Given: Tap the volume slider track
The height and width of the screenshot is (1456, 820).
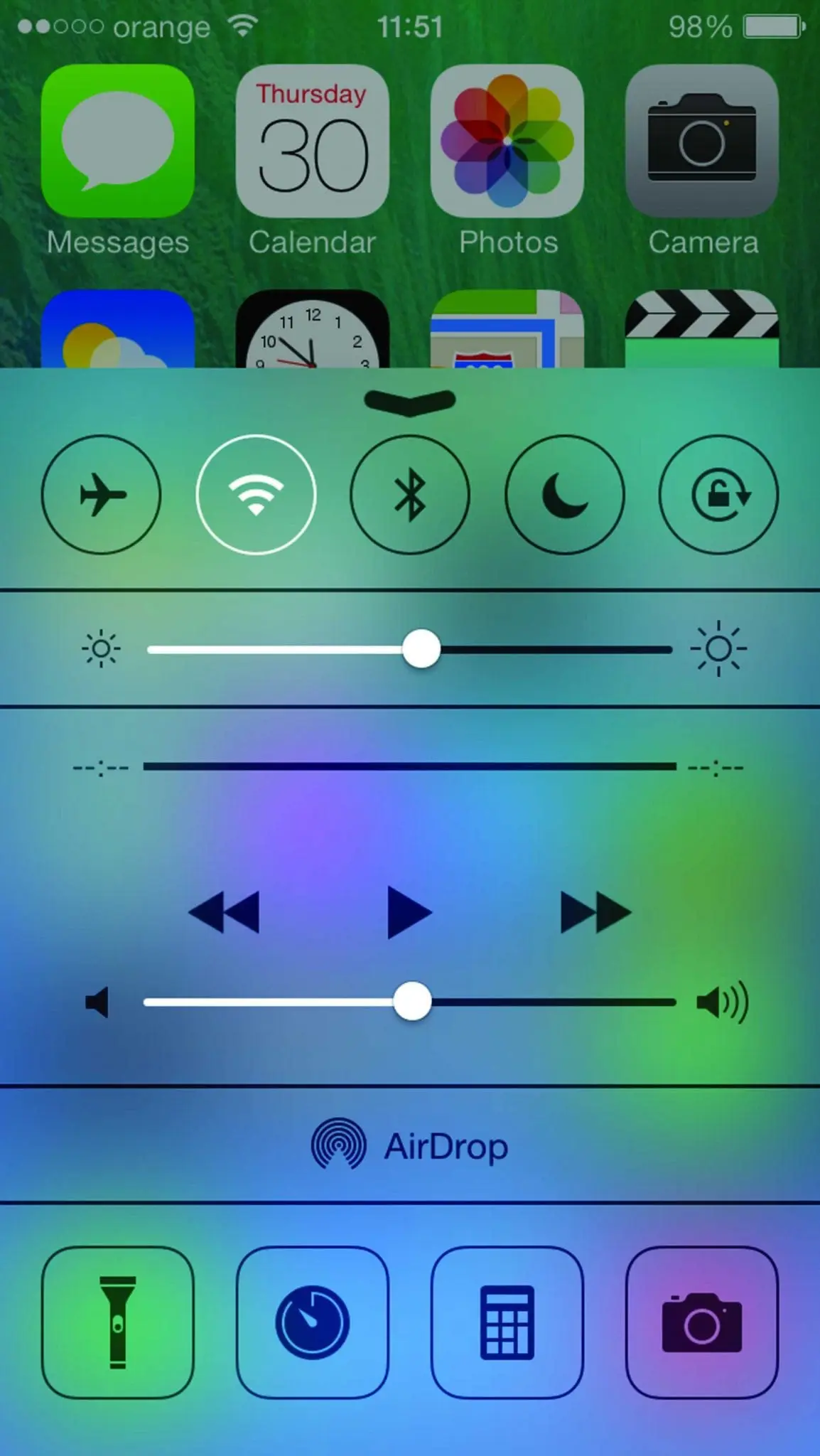Looking at the screenshot, I should tap(409, 1002).
